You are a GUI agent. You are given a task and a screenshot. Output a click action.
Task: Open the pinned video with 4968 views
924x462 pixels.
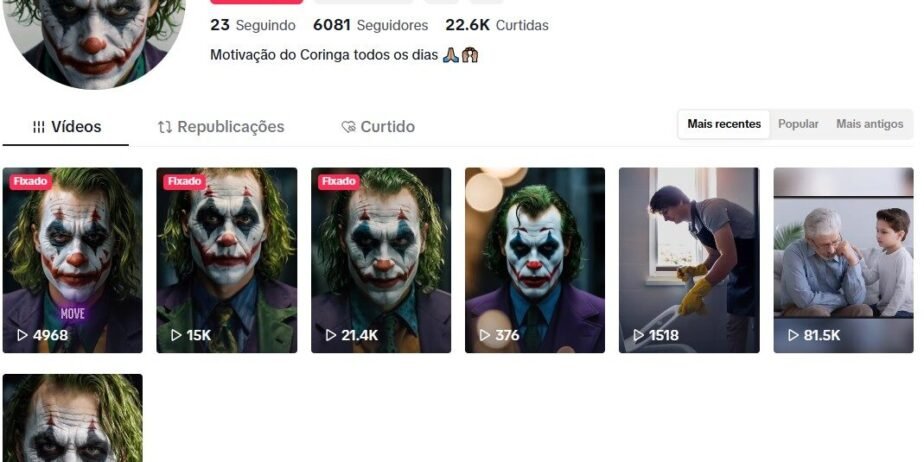72,260
